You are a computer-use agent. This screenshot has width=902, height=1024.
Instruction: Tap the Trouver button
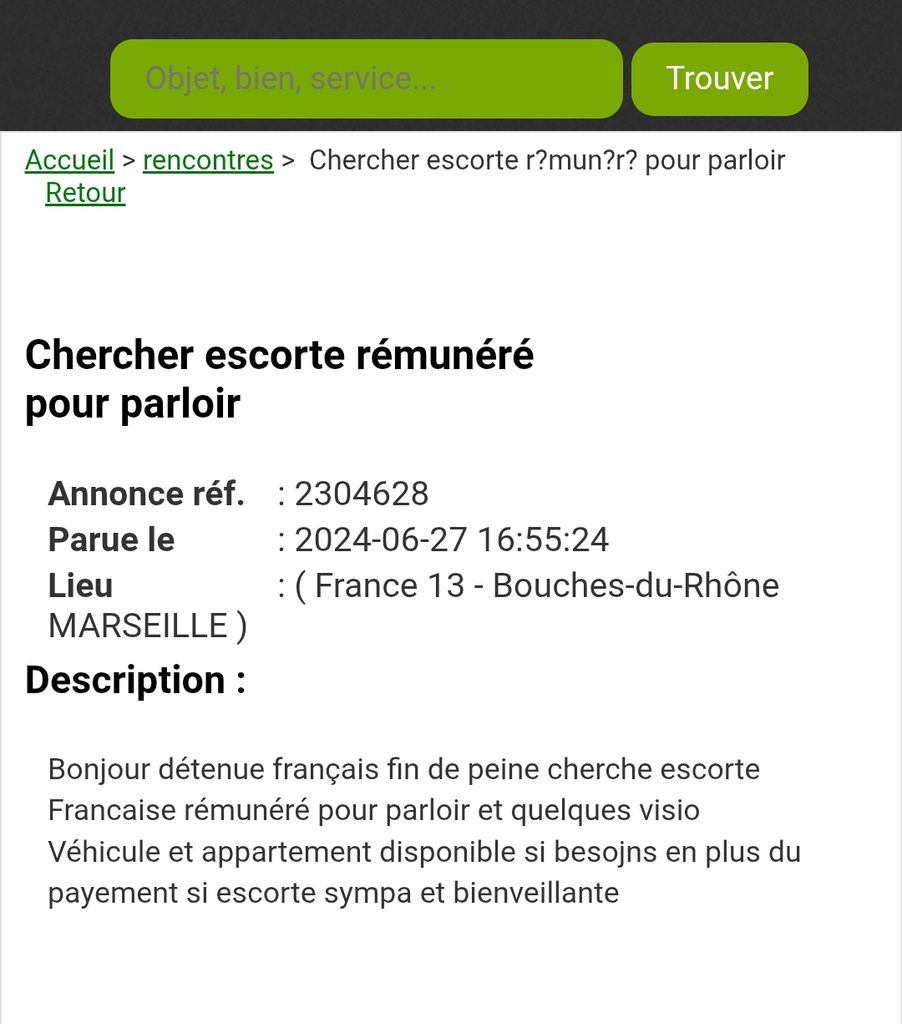point(719,79)
